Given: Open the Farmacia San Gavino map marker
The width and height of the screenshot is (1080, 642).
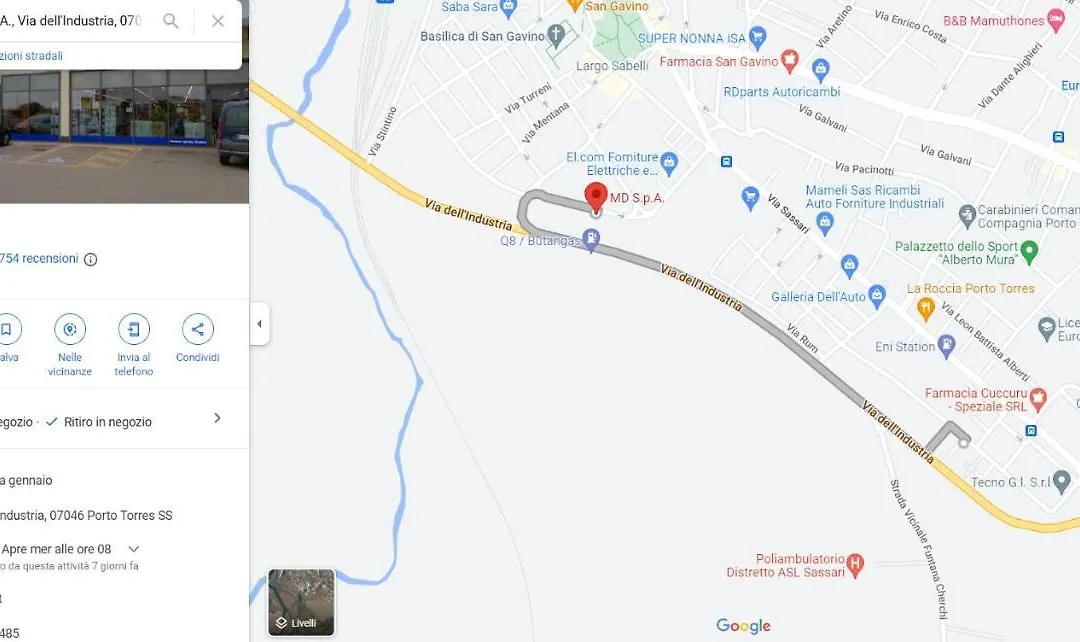Looking at the screenshot, I should [790, 61].
